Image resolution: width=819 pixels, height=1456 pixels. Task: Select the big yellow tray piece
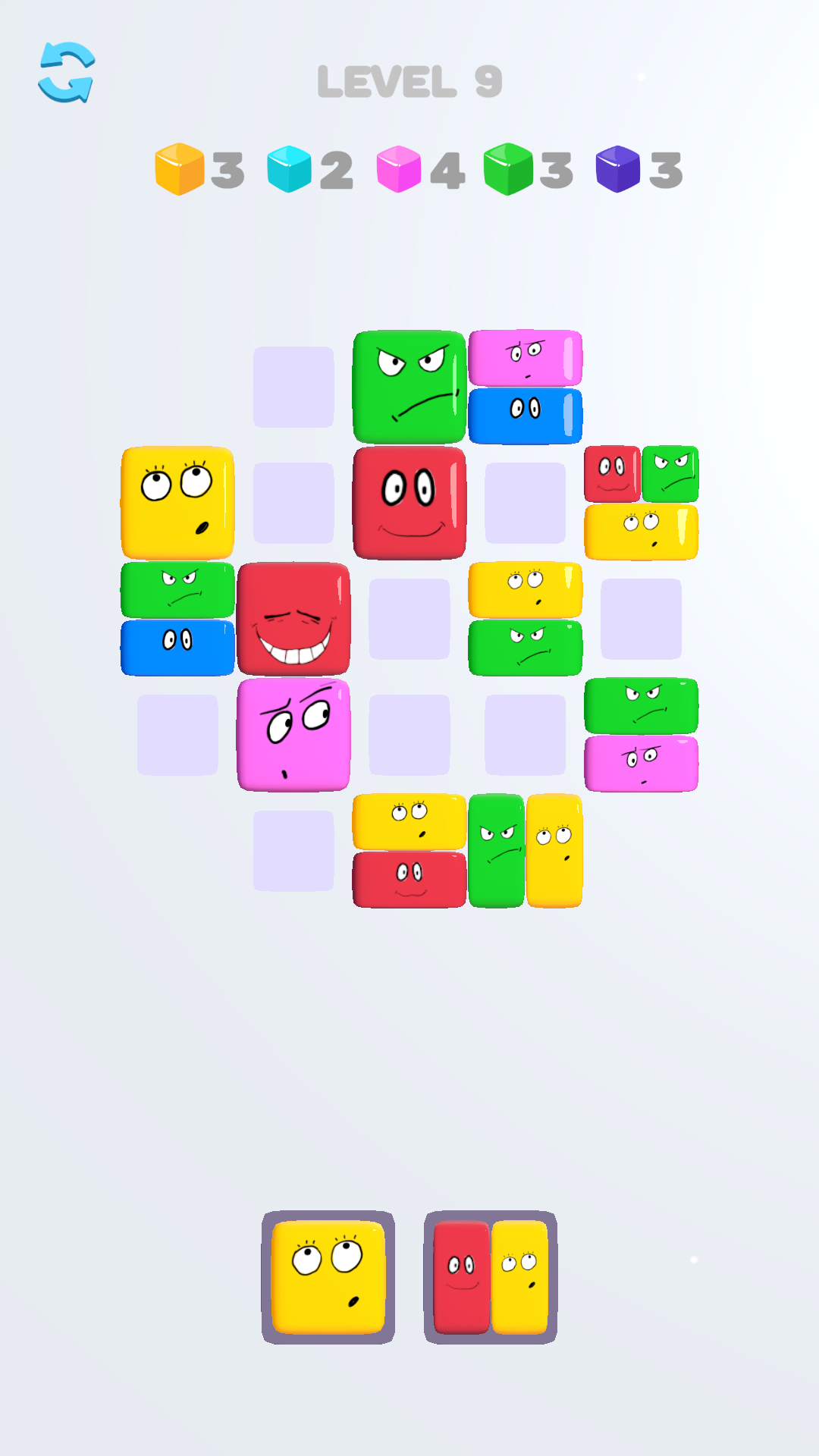328,1278
